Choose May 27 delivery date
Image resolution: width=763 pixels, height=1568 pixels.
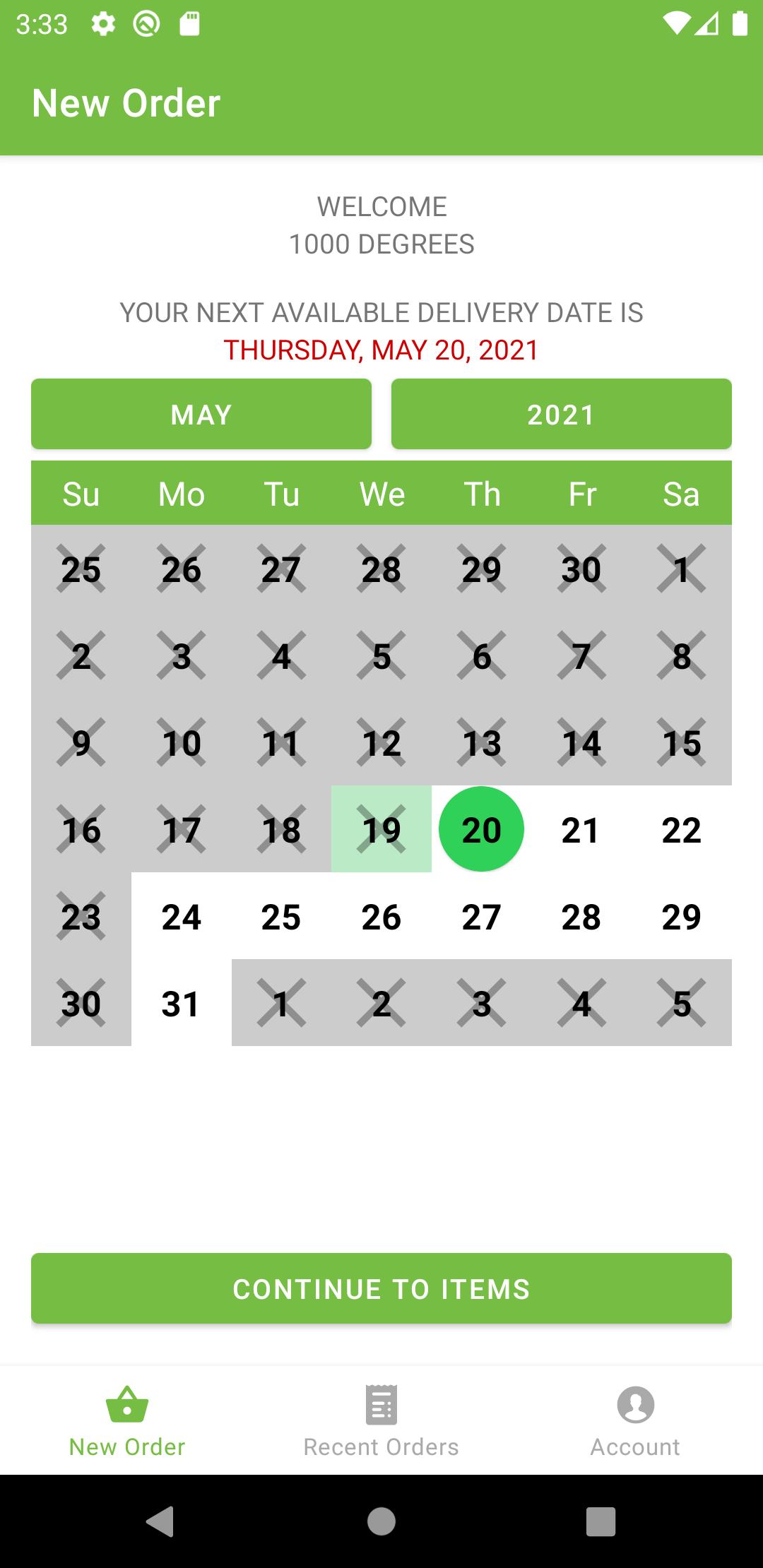pyautogui.click(x=481, y=916)
